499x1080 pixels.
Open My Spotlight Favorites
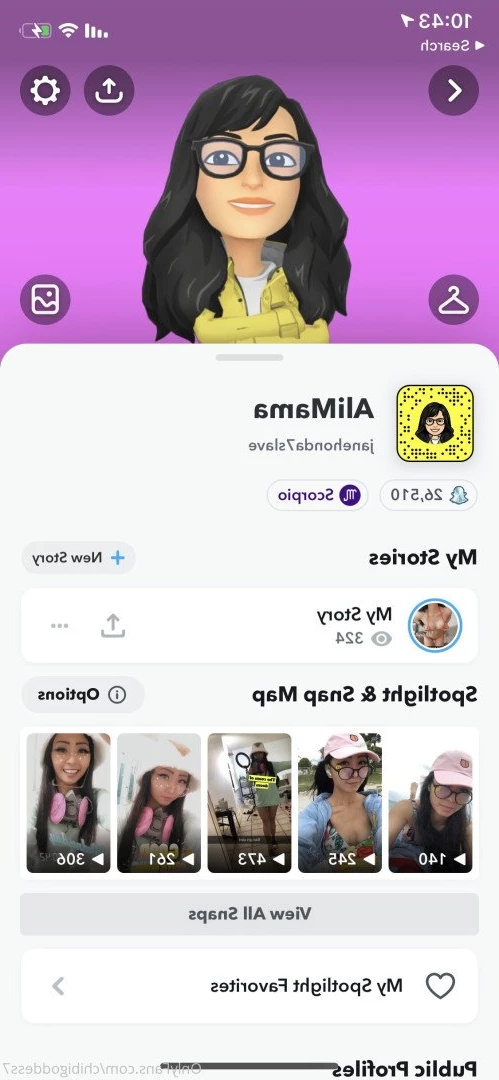point(250,986)
